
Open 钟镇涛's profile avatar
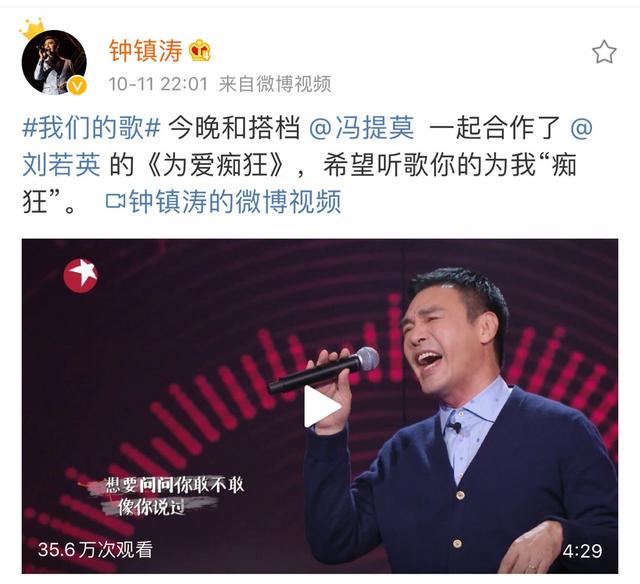point(53,62)
